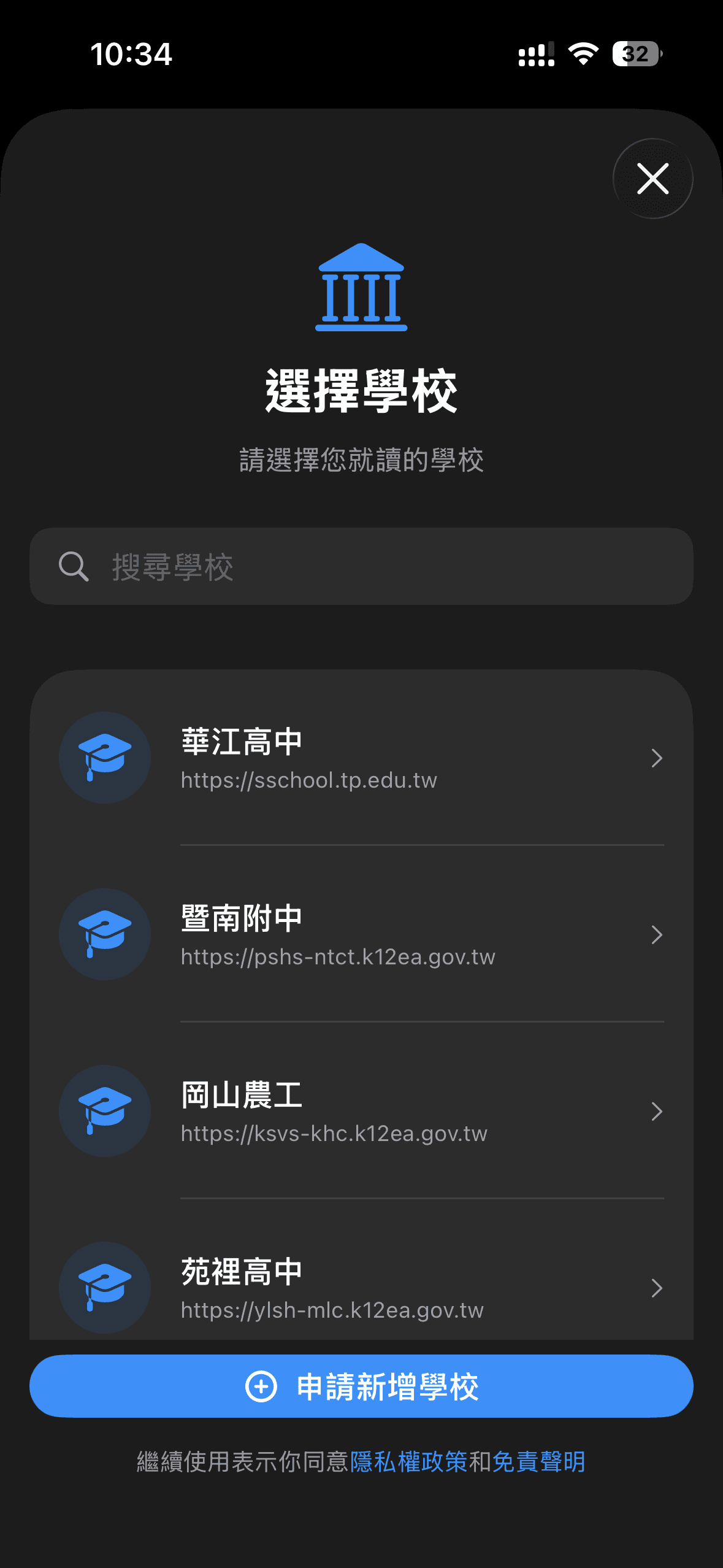The width and height of the screenshot is (723, 1568).
Task: Tap the 岡山農工 graduation cap icon
Action: [x=104, y=1111]
